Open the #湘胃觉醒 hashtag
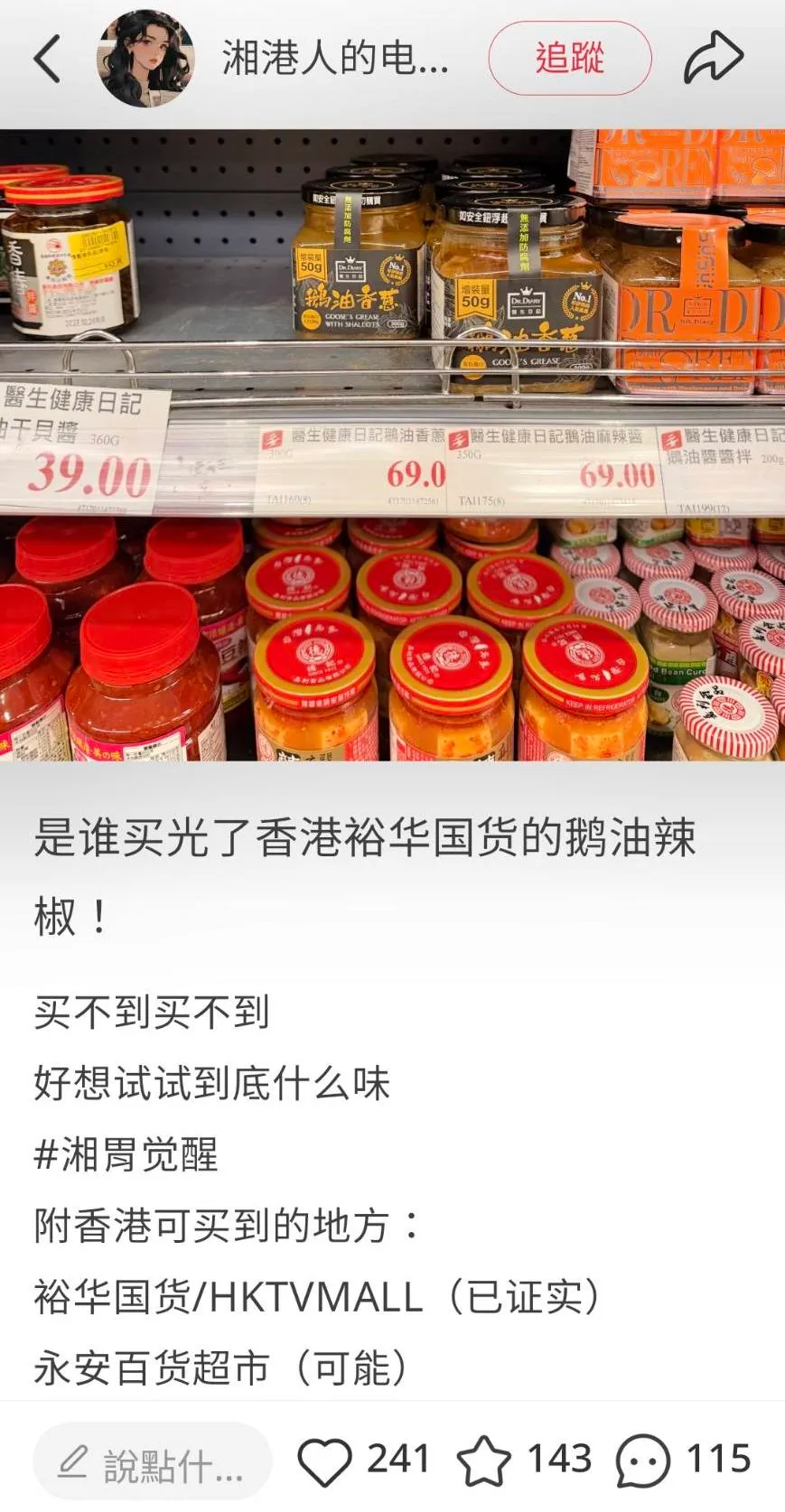 click(x=126, y=1154)
